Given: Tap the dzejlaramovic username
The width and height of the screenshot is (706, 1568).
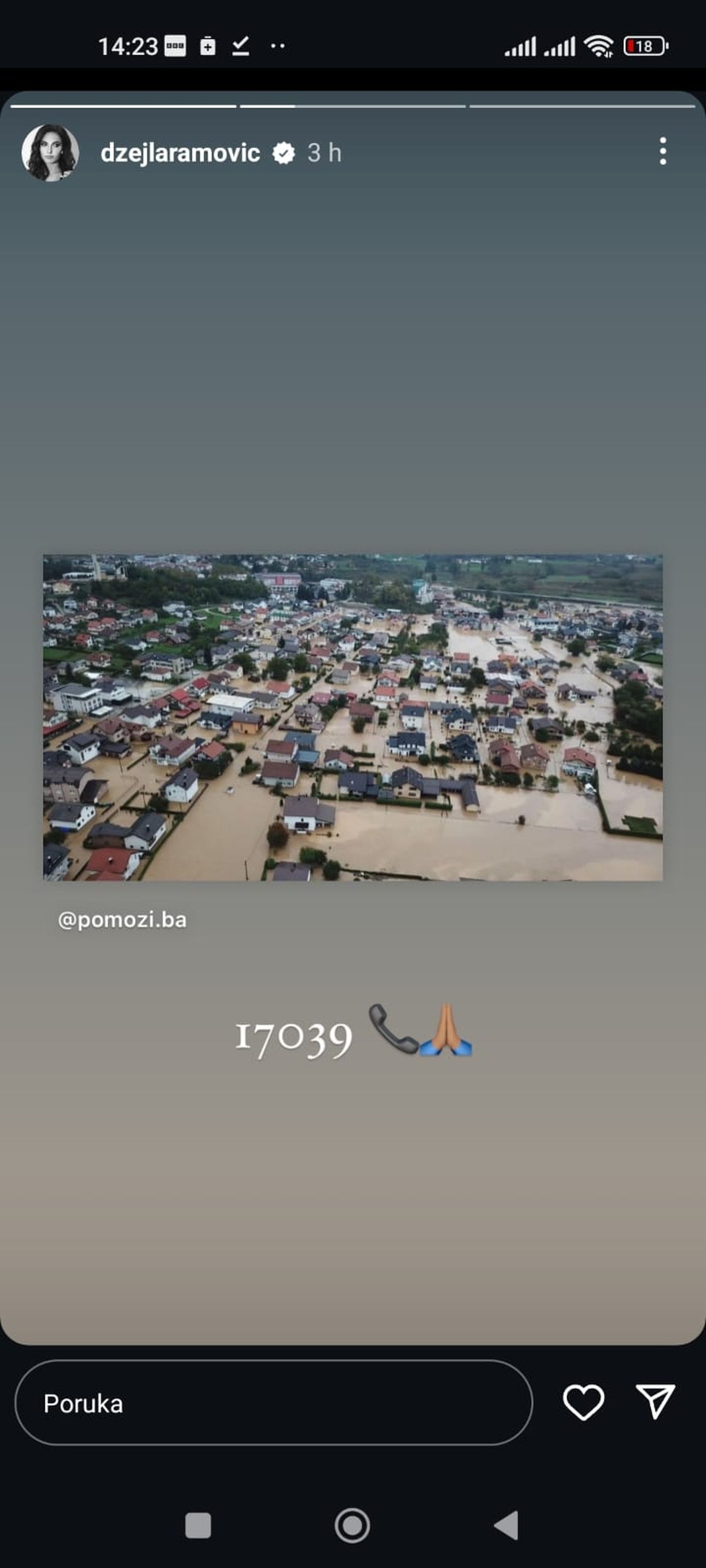Looking at the screenshot, I should [x=180, y=153].
